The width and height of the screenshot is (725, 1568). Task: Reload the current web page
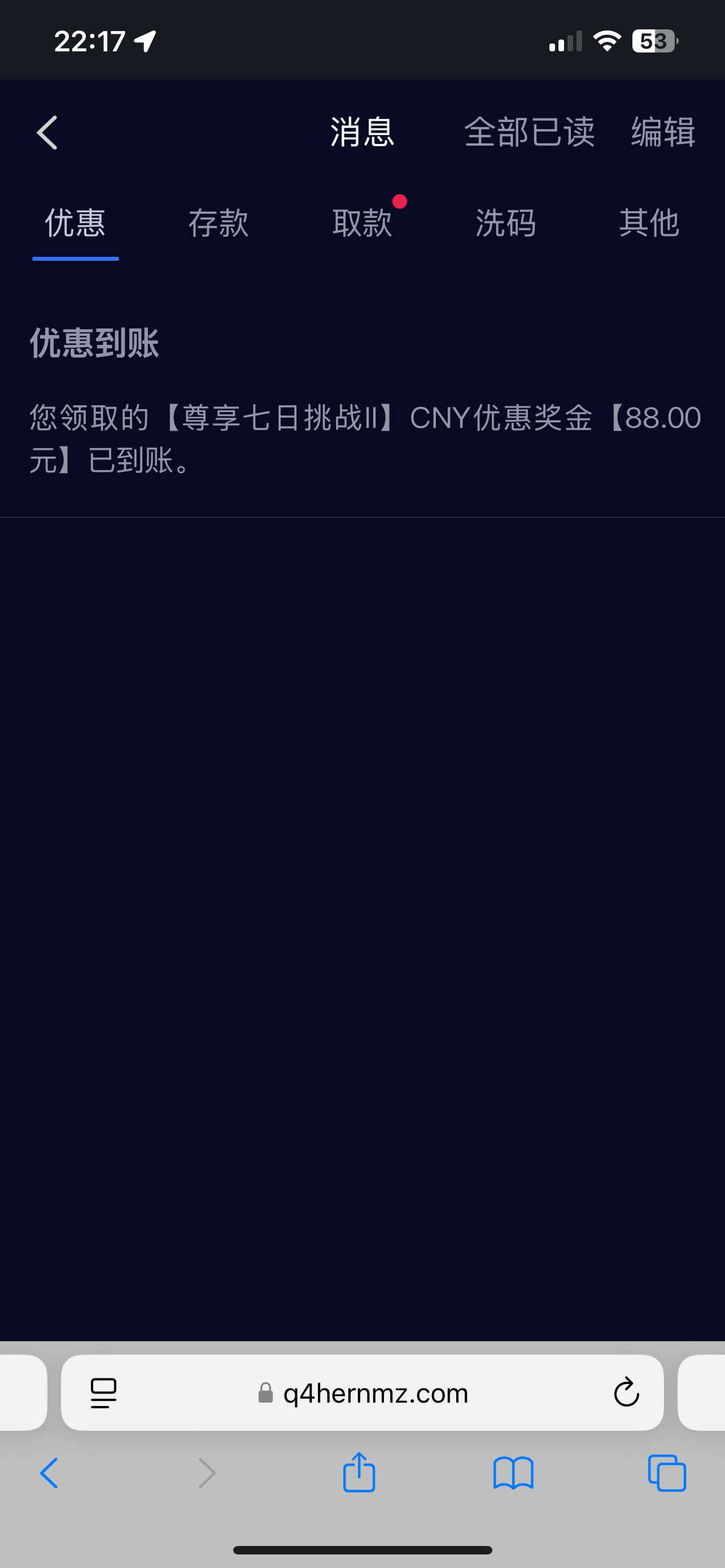[626, 1393]
